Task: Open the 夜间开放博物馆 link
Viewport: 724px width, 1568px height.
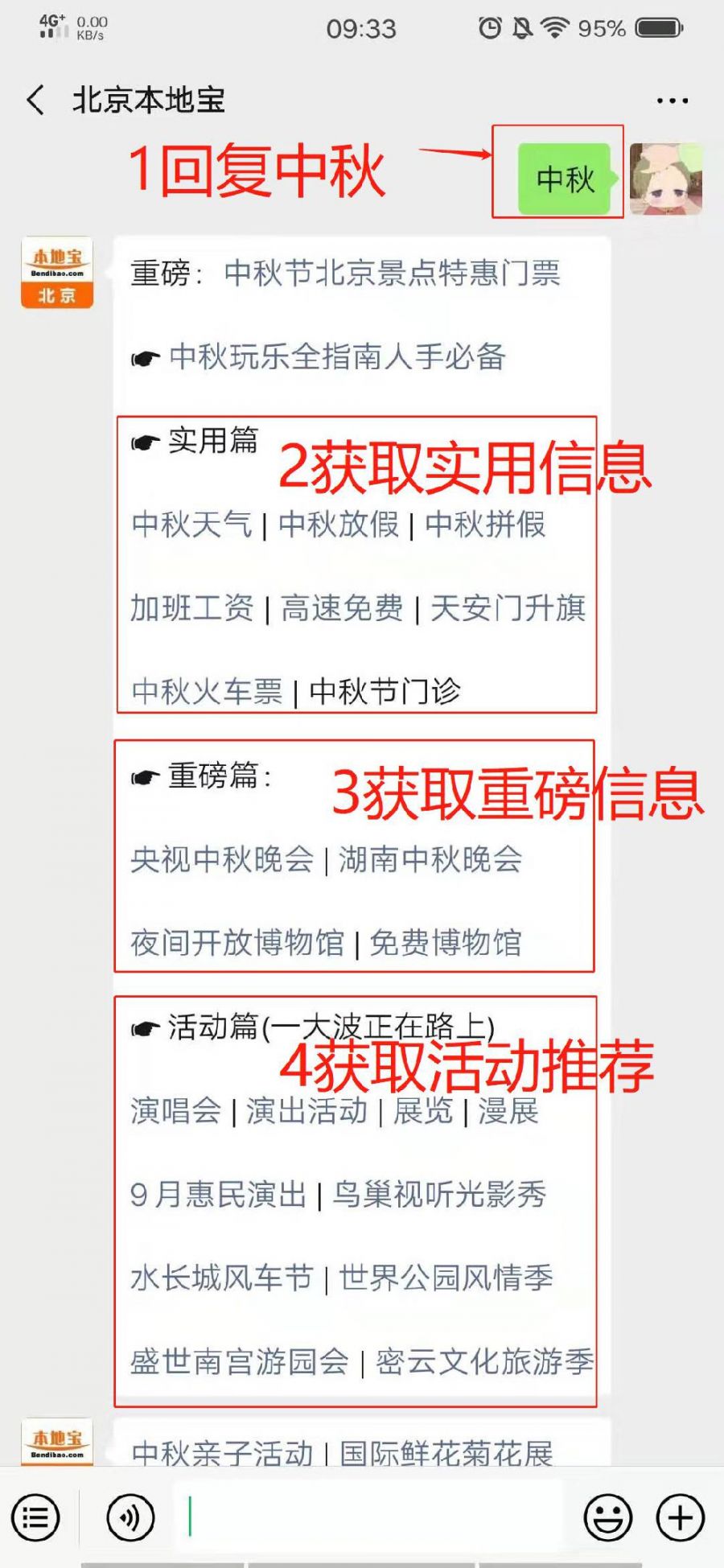Action: [x=237, y=943]
